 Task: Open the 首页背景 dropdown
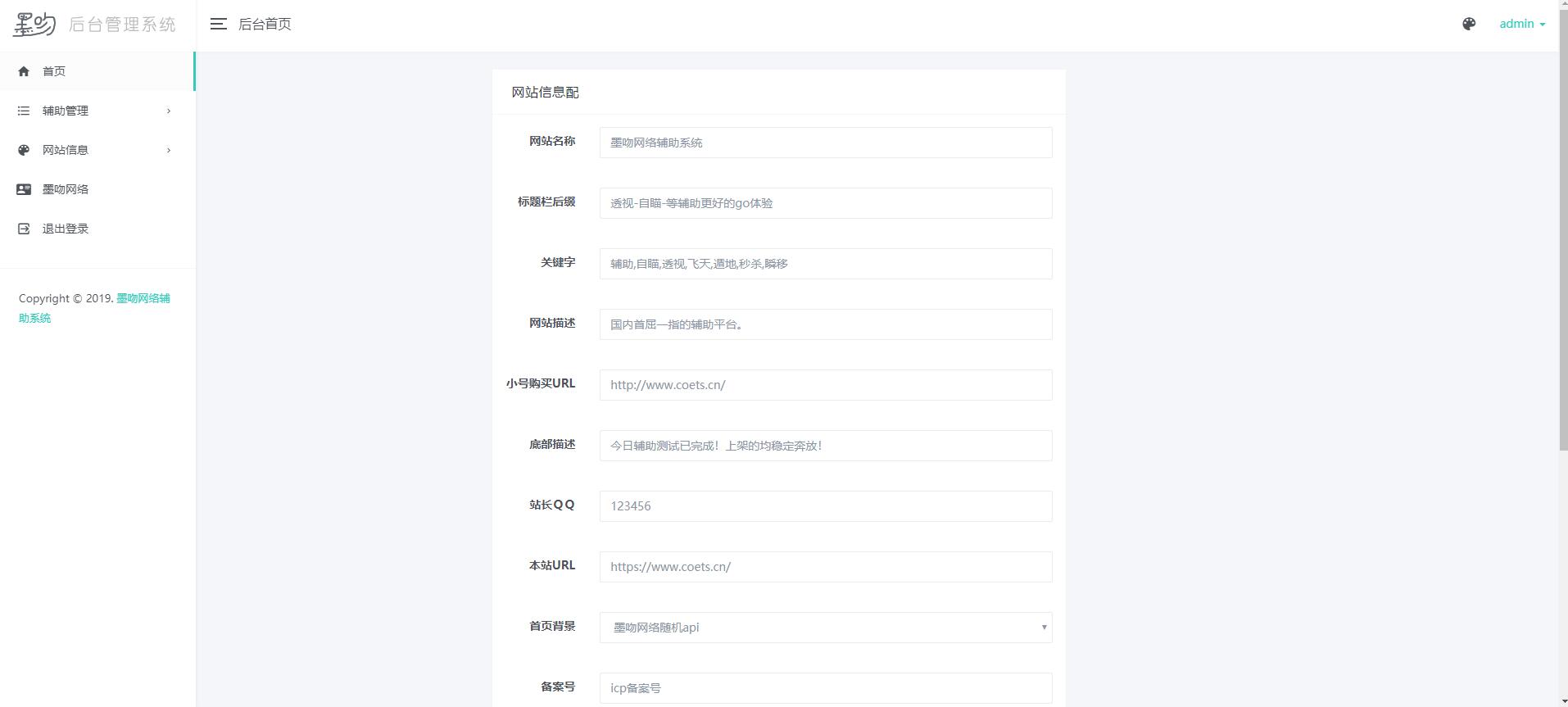click(x=825, y=628)
